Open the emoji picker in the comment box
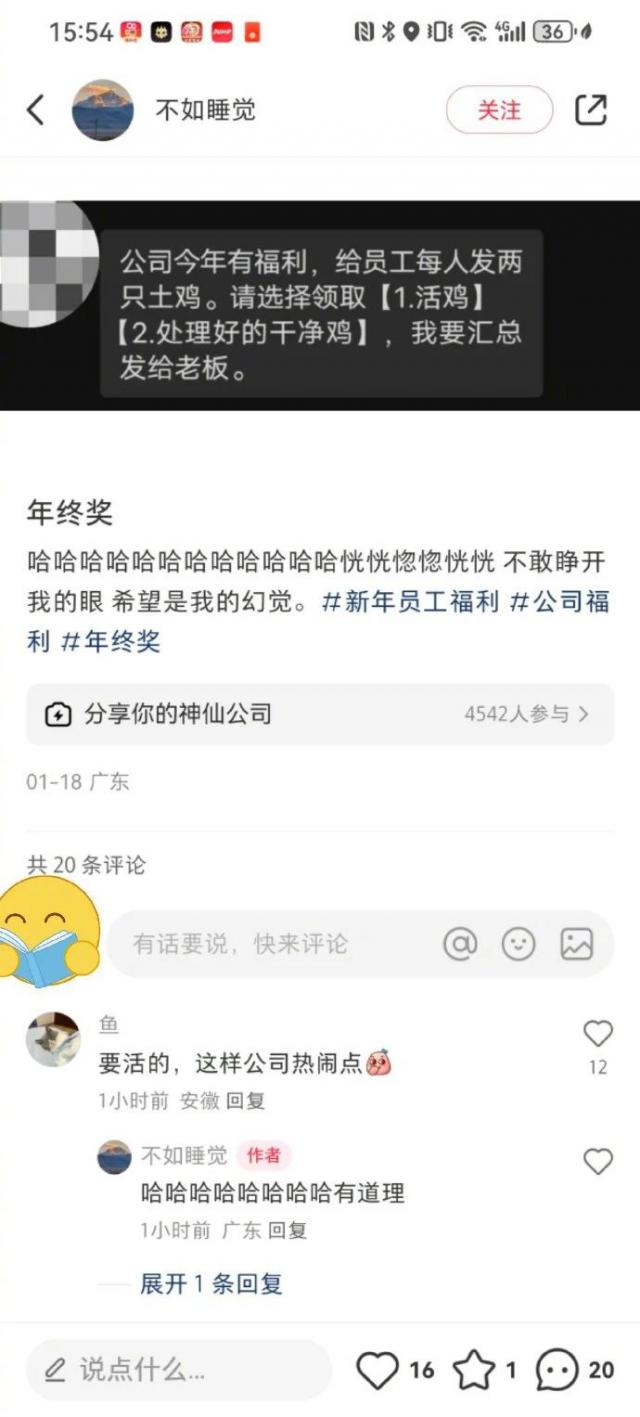Image resolution: width=640 pixels, height=1417 pixels. 518,943
